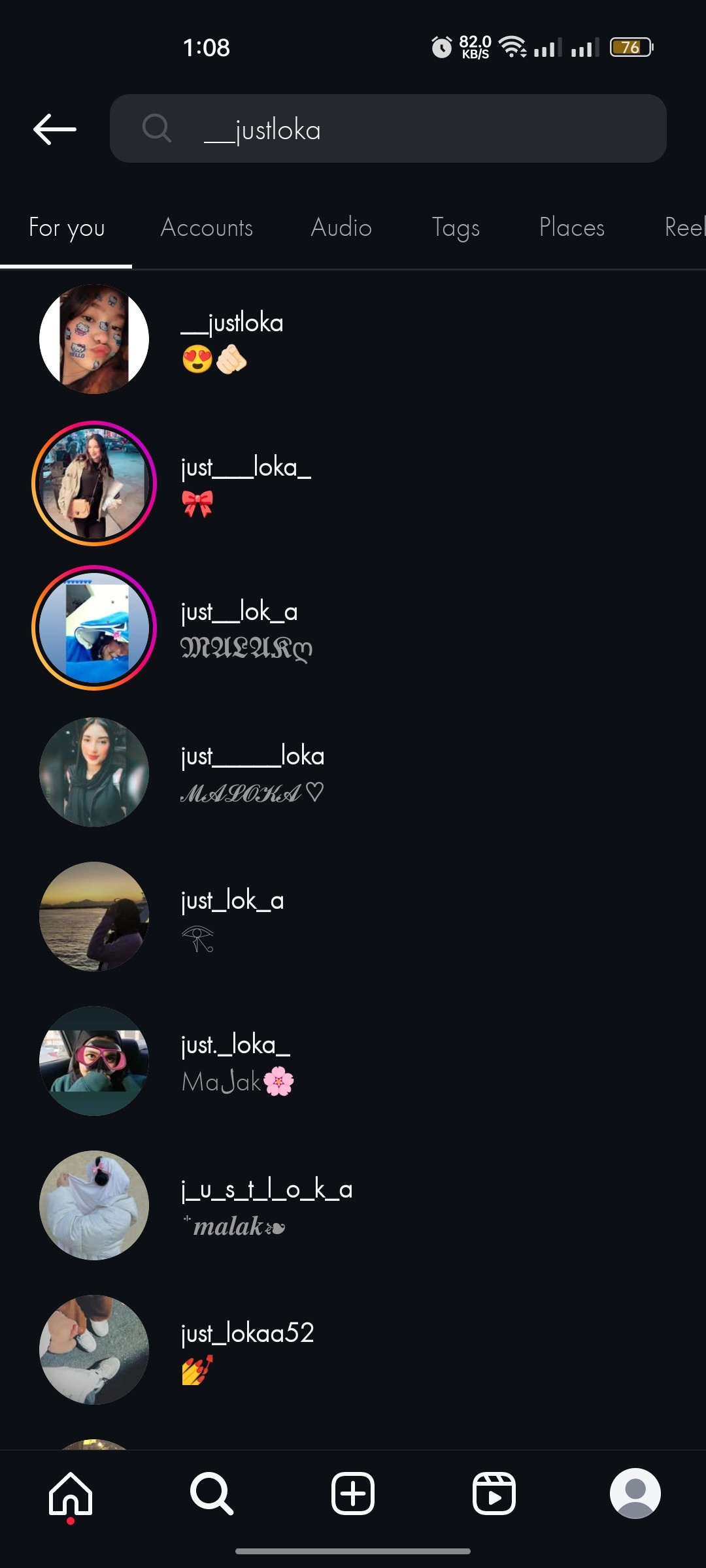Open the j_u_s_t_l_o_k_a malak result
Viewport: 706px width, 1568px height.
coord(353,1205)
